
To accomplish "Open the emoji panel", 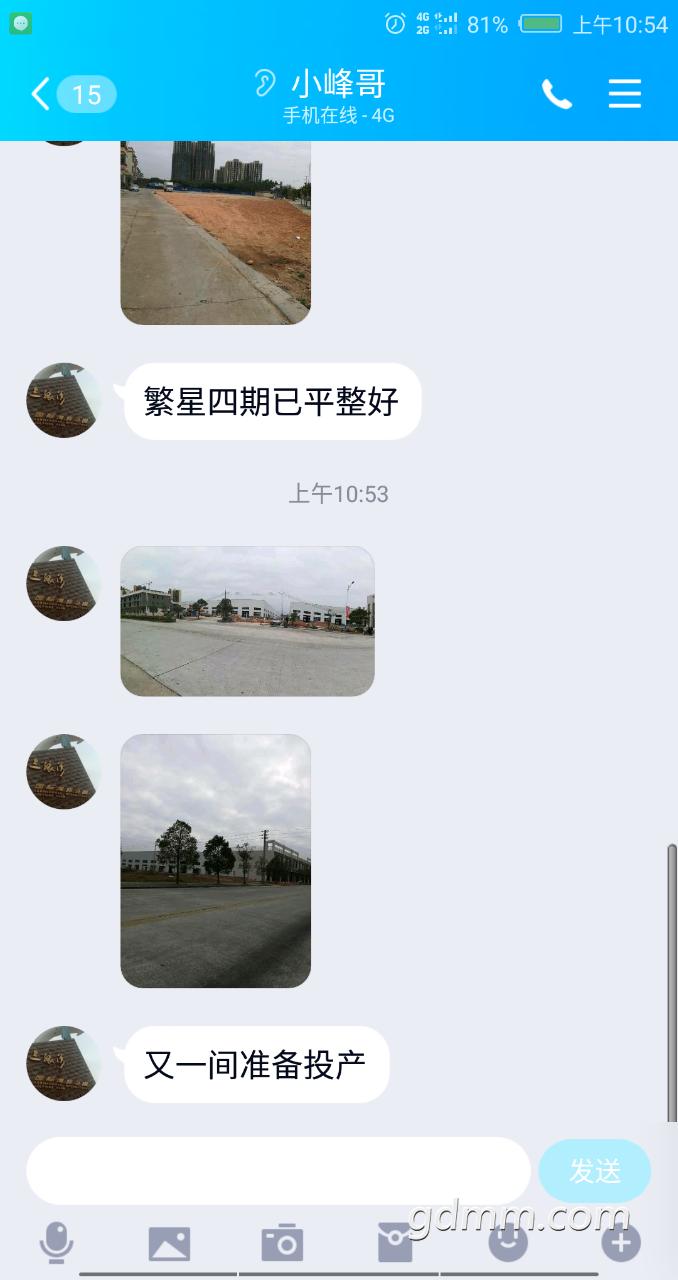I will (508, 1243).
